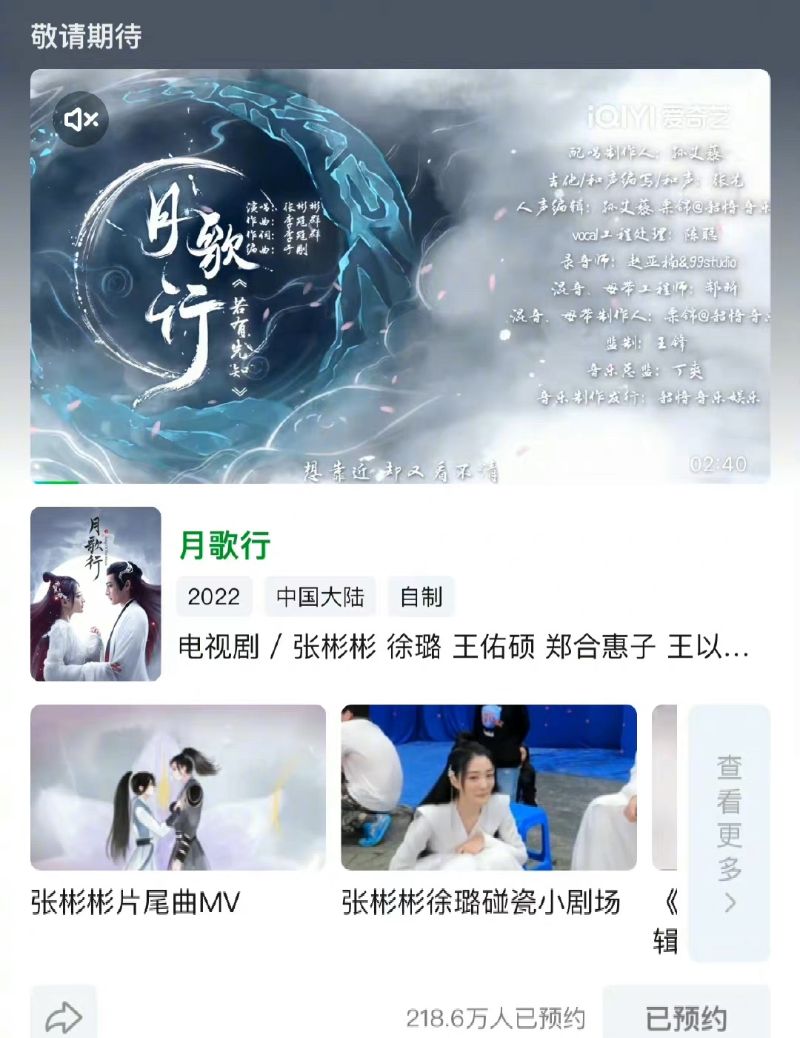Tap the 已预约 reservation button
This screenshot has width=800, height=1038.
tap(686, 1018)
